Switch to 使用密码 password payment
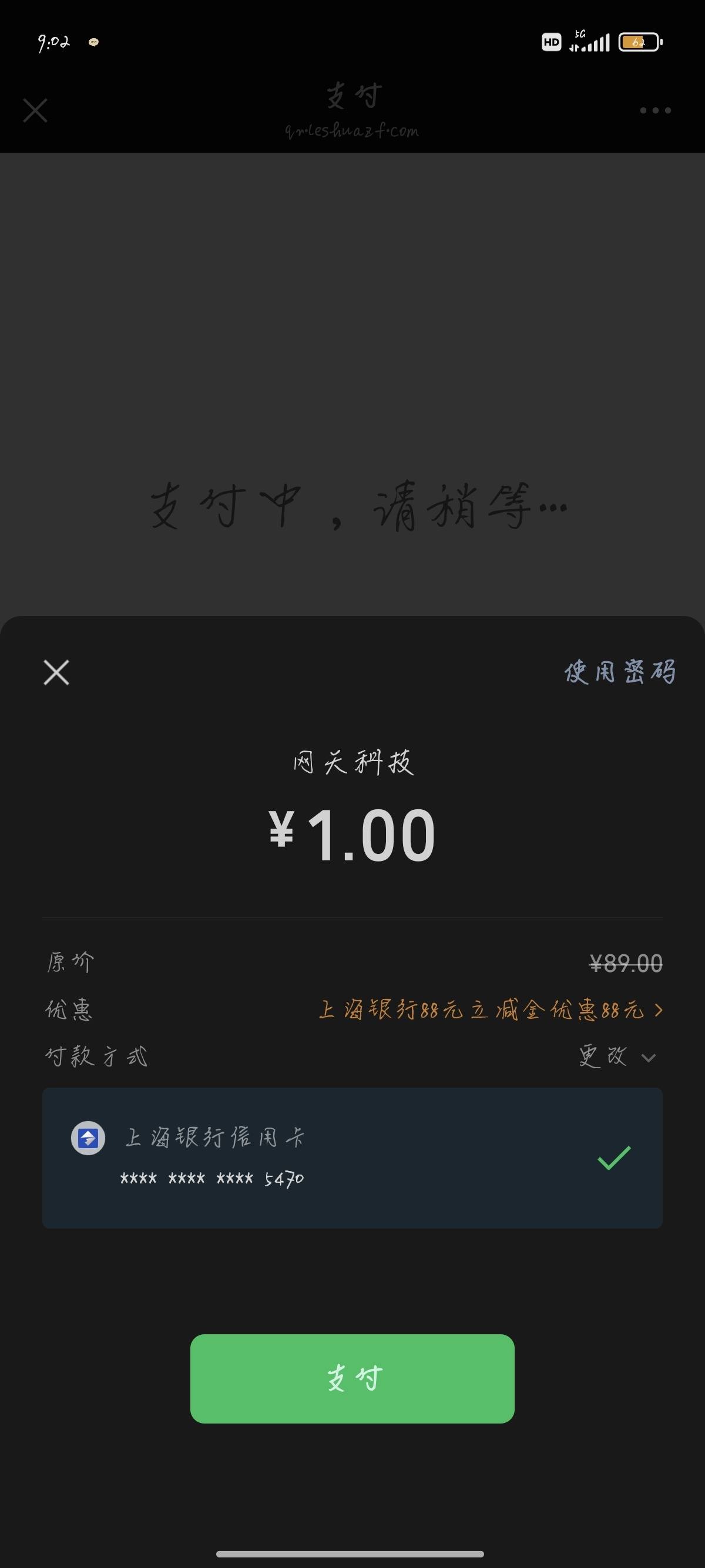This screenshot has width=705, height=1568. click(620, 672)
